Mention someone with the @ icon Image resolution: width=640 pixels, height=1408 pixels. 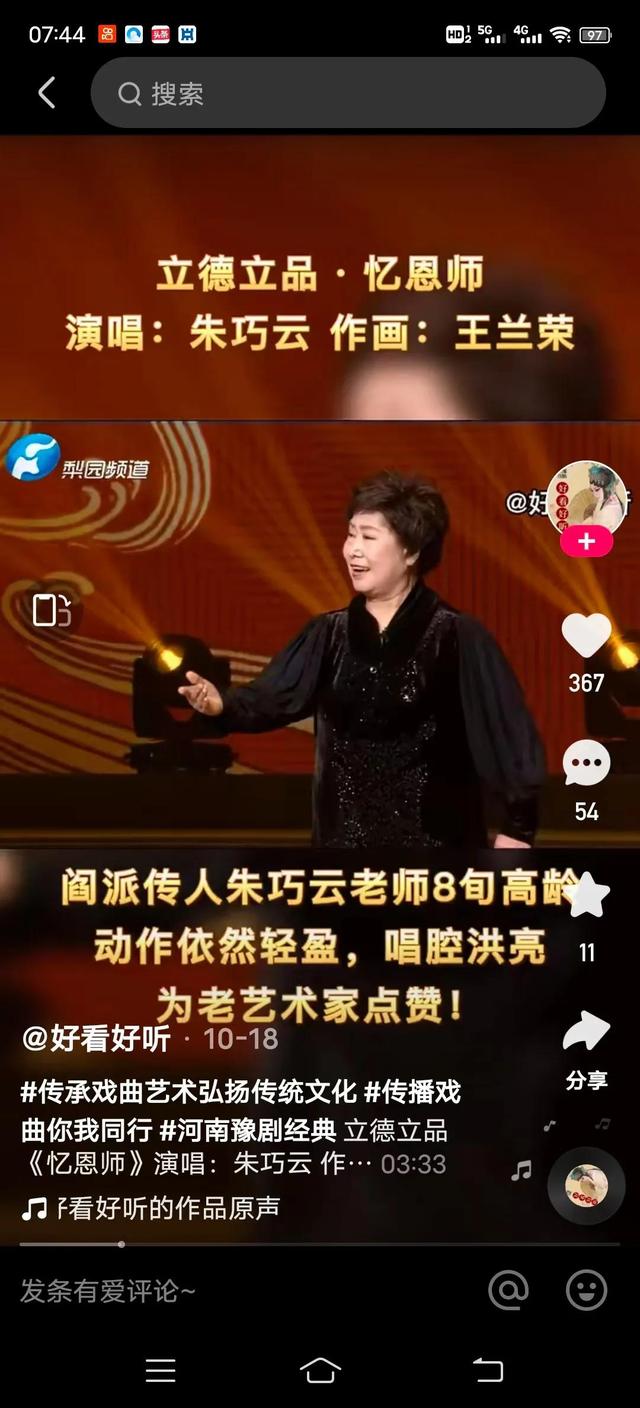(508, 1291)
